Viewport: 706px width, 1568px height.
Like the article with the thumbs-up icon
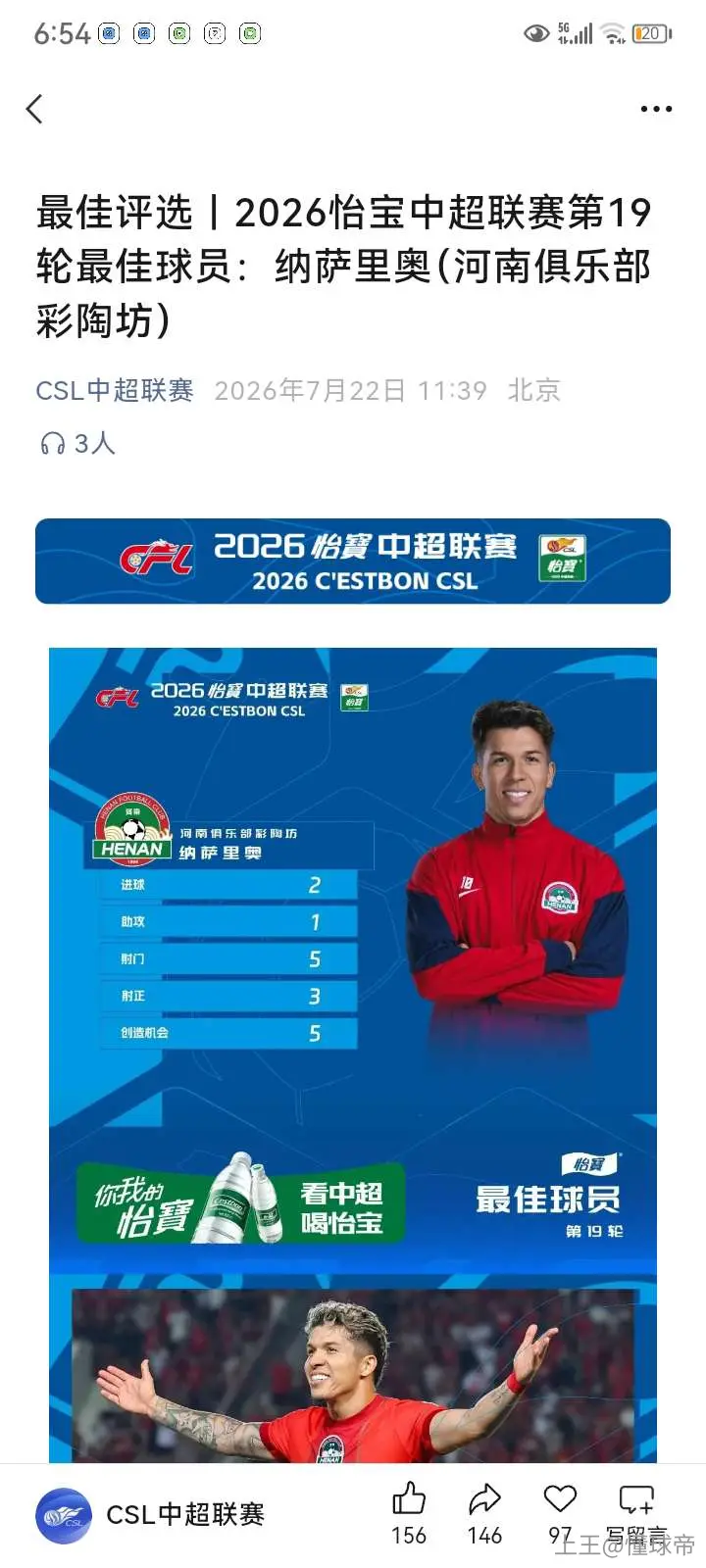tap(409, 1498)
